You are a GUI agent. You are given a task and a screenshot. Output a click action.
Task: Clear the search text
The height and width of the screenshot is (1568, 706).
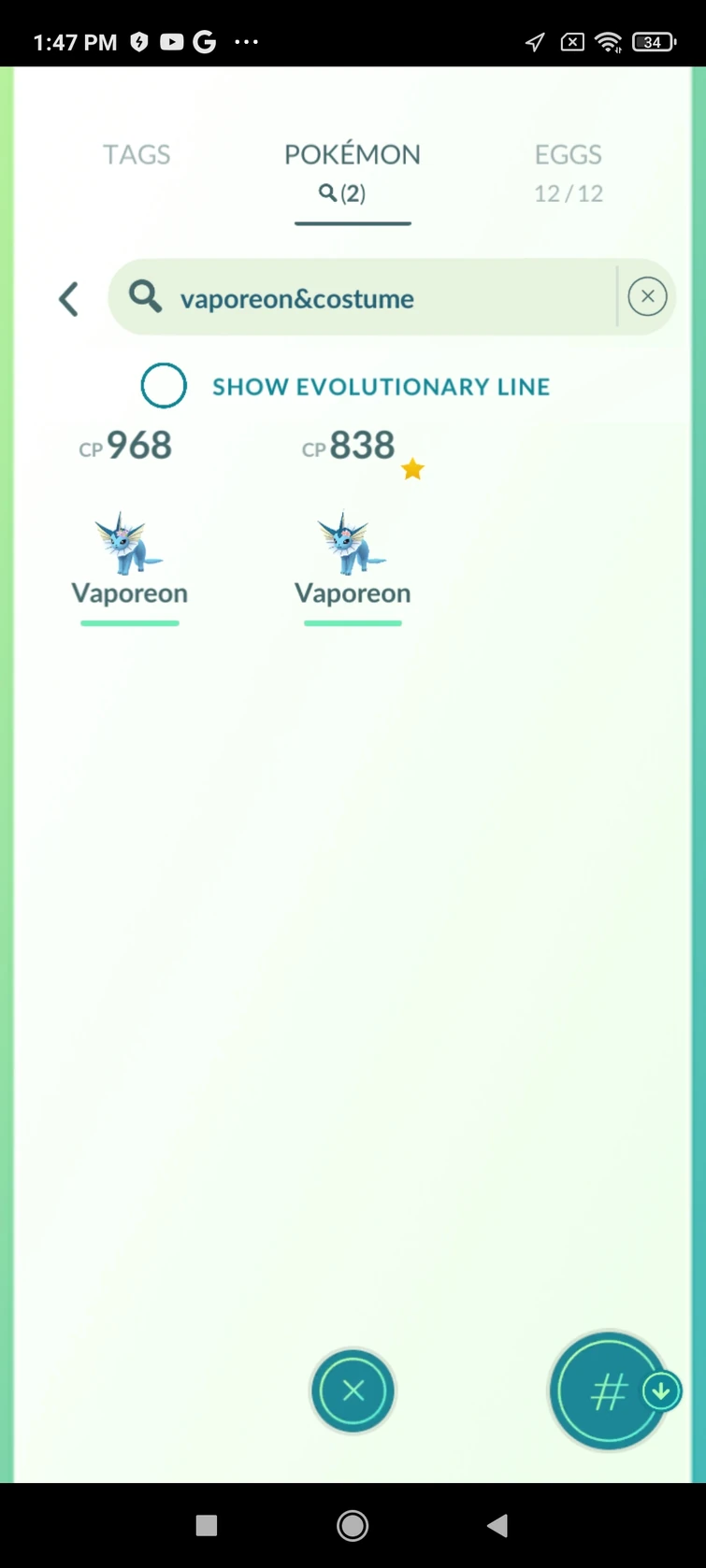tap(647, 297)
